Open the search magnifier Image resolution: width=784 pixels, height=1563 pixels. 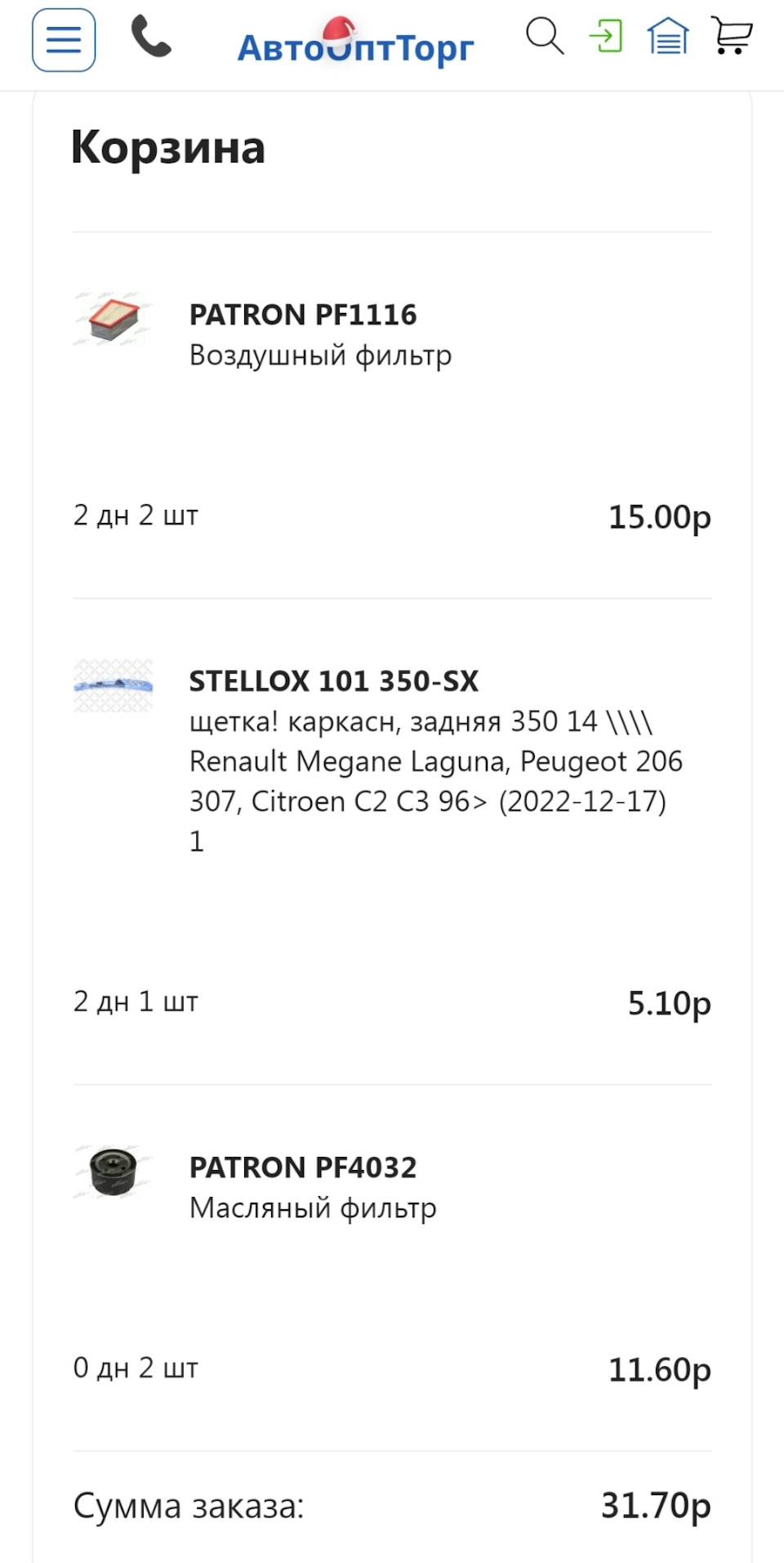click(x=545, y=36)
